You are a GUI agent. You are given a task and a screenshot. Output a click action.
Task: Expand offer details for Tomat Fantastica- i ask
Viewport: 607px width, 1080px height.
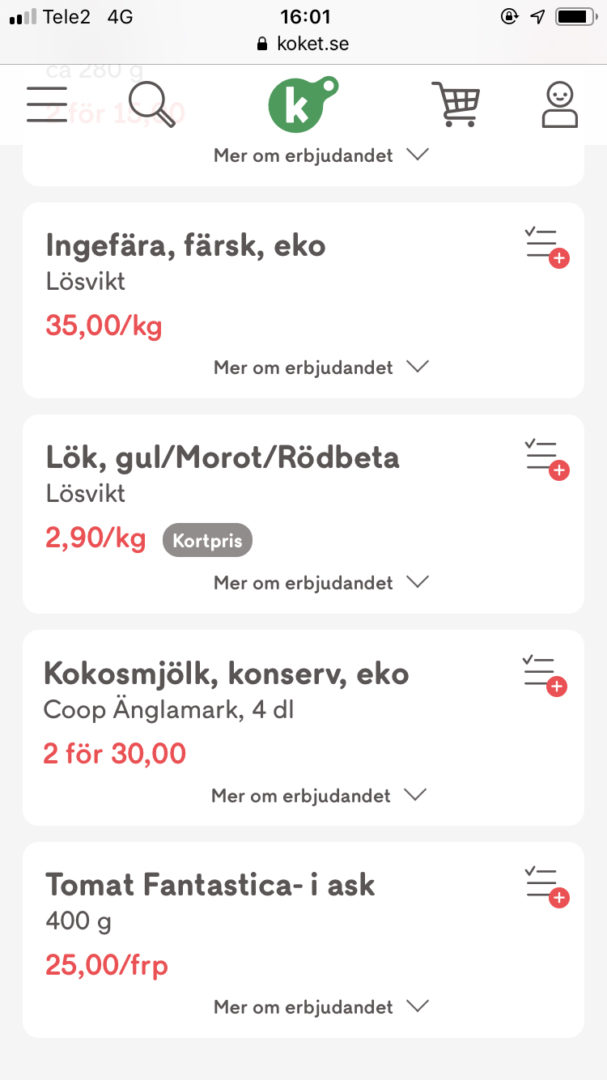[x=321, y=1008]
